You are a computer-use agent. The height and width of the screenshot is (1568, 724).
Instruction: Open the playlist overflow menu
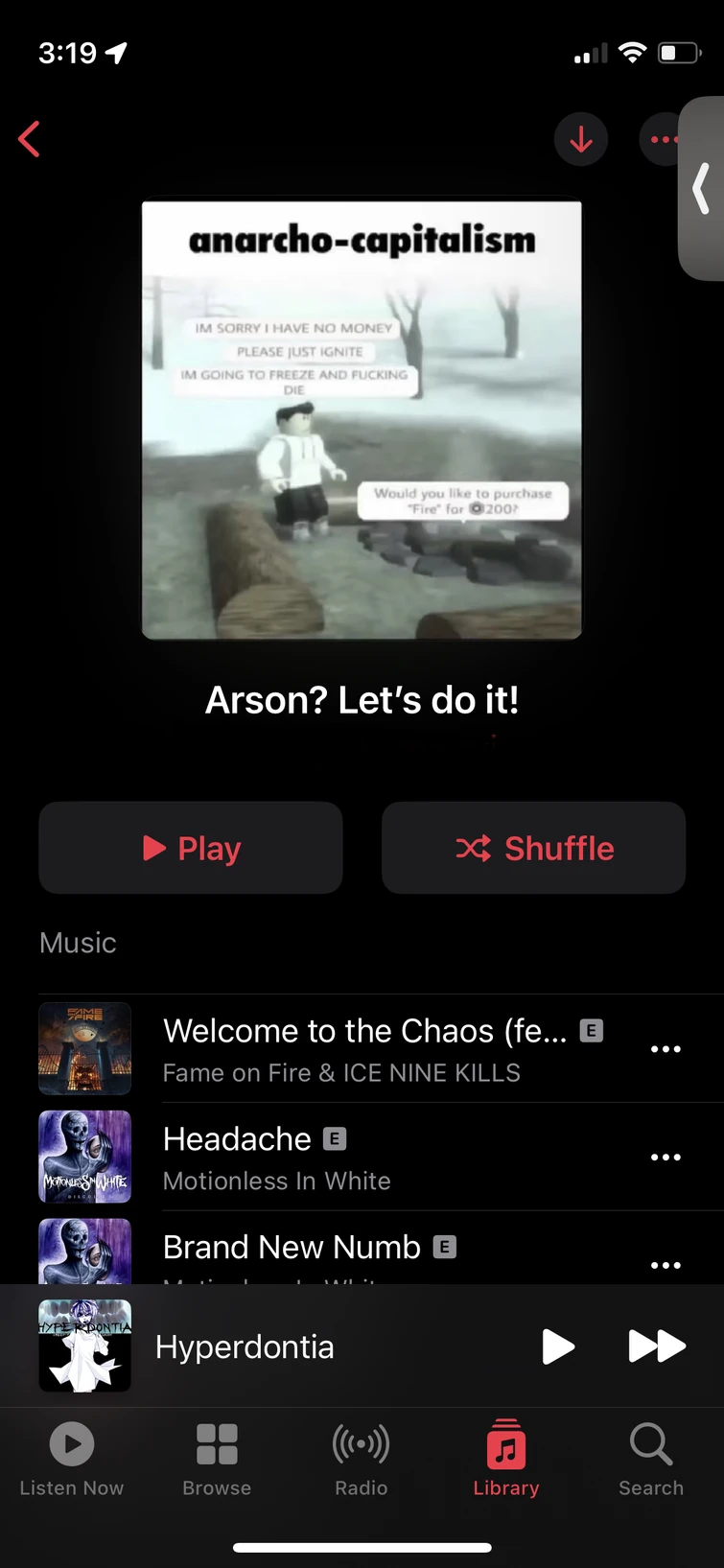660,139
